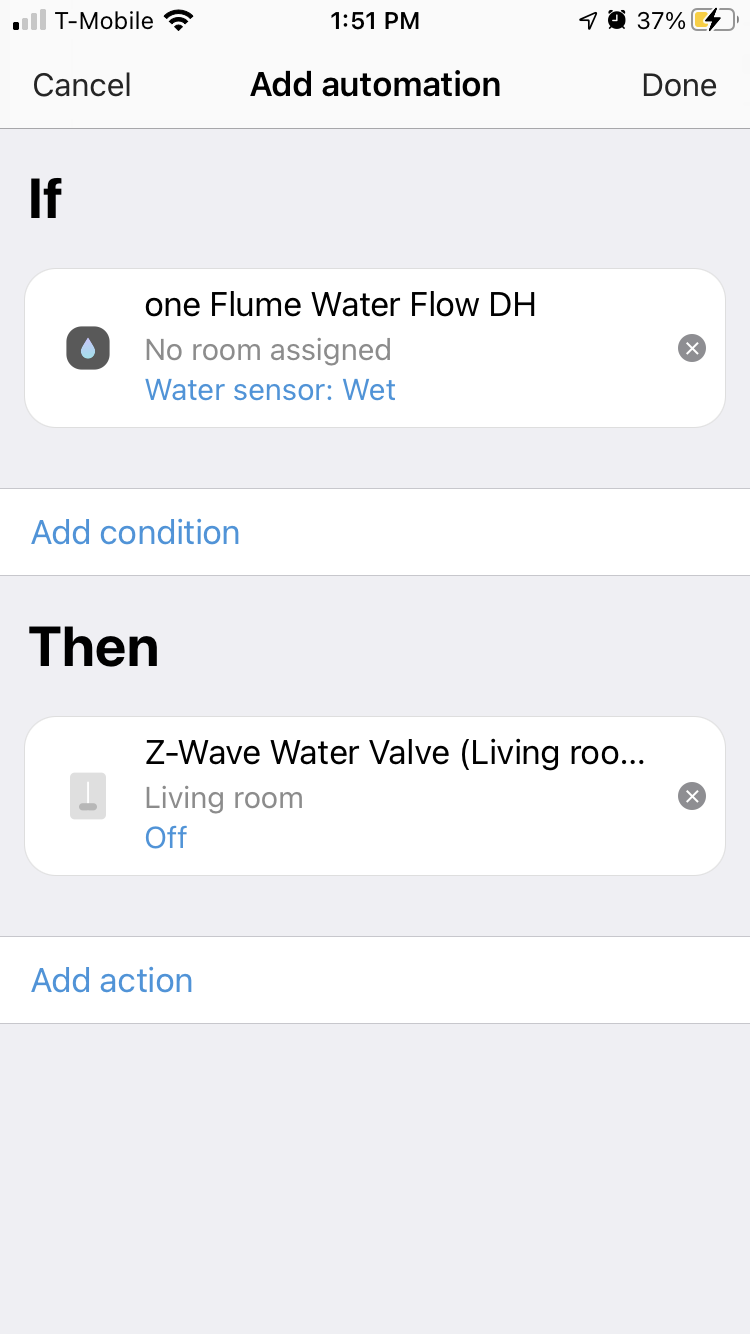Open the one Flume Water Flow DH condition

coord(340,348)
